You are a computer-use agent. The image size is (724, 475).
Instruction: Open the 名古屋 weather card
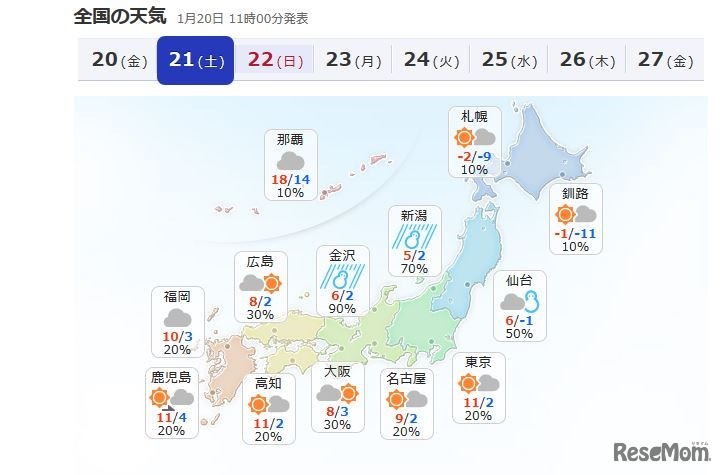pyautogui.click(x=406, y=404)
